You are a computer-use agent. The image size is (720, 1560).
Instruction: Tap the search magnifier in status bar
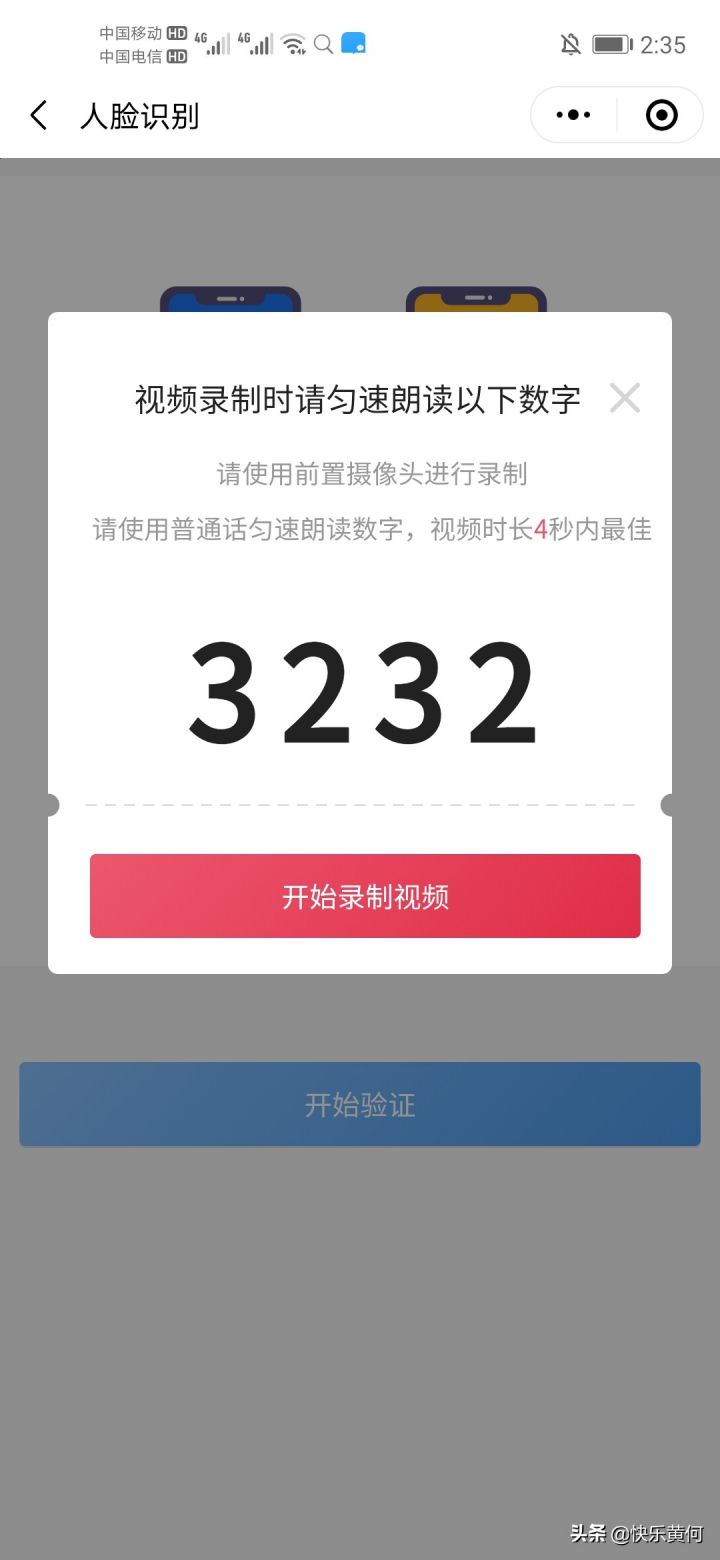coord(322,45)
